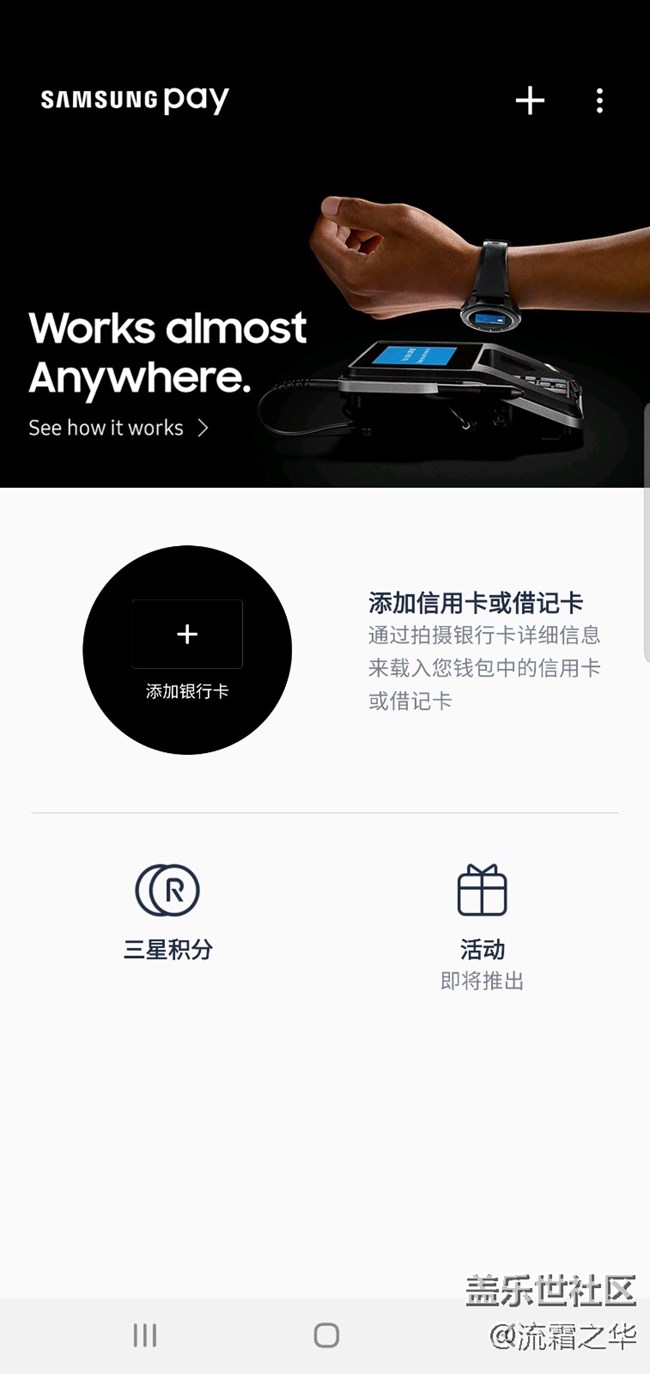This screenshot has height=1374, width=650.
Task: Open the three-dot overflow menu
Action: pyautogui.click(x=599, y=100)
